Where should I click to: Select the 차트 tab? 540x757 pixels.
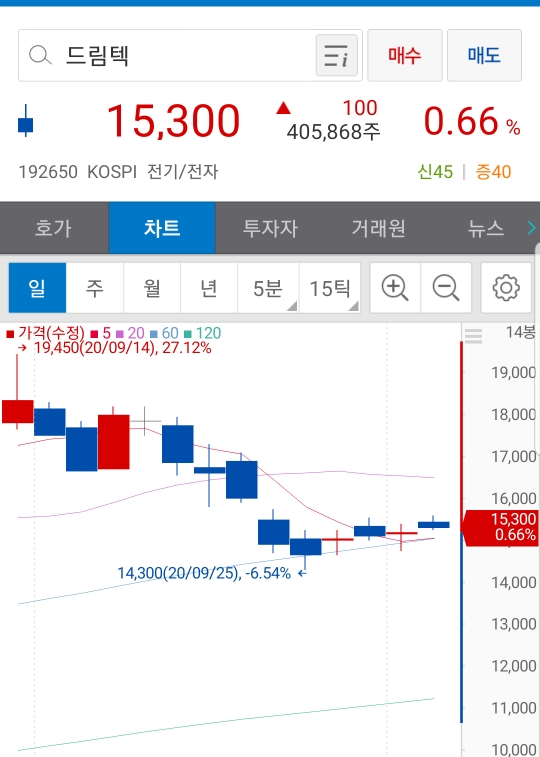click(x=162, y=228)
